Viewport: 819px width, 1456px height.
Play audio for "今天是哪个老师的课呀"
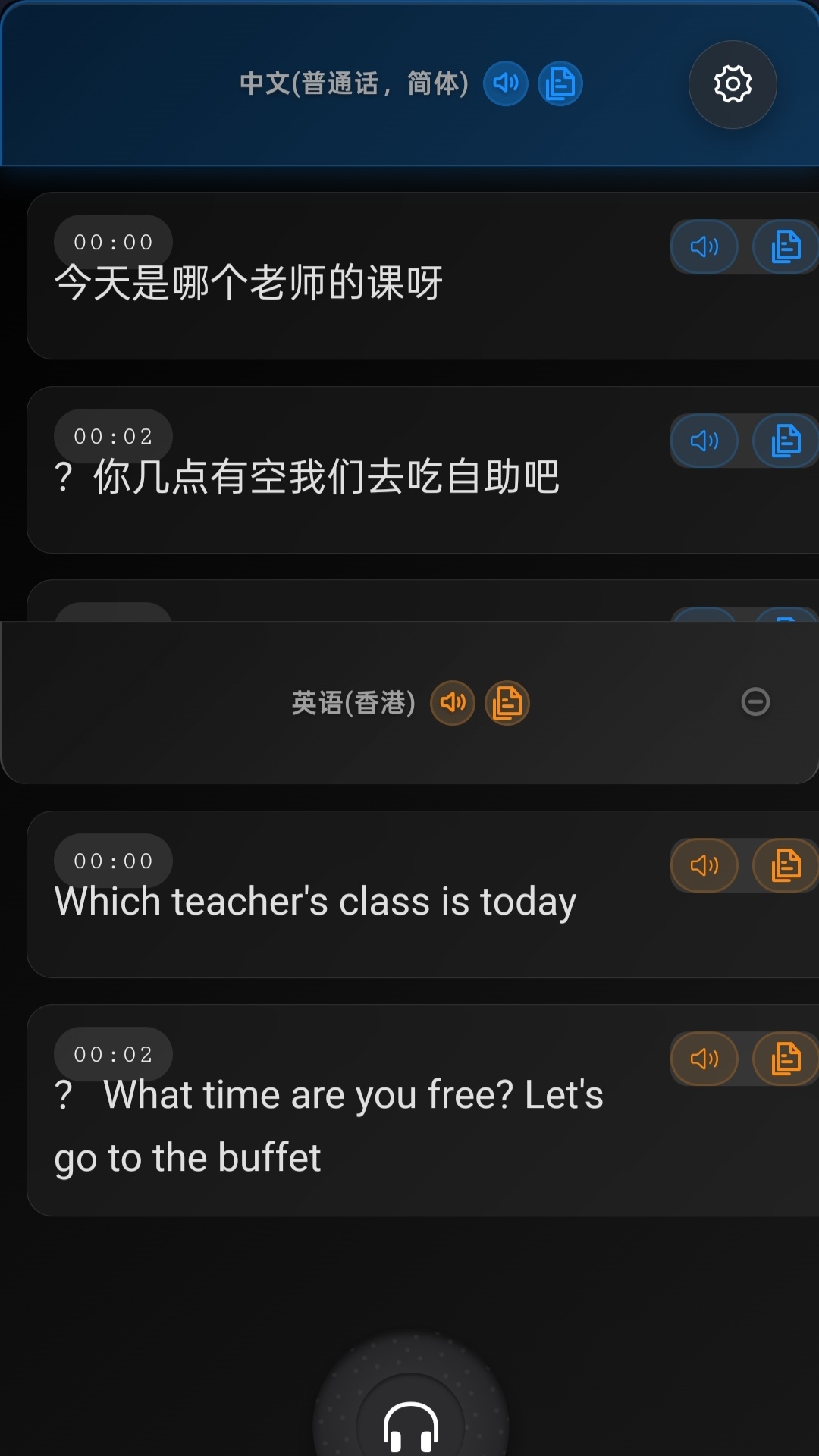point(704,246)
